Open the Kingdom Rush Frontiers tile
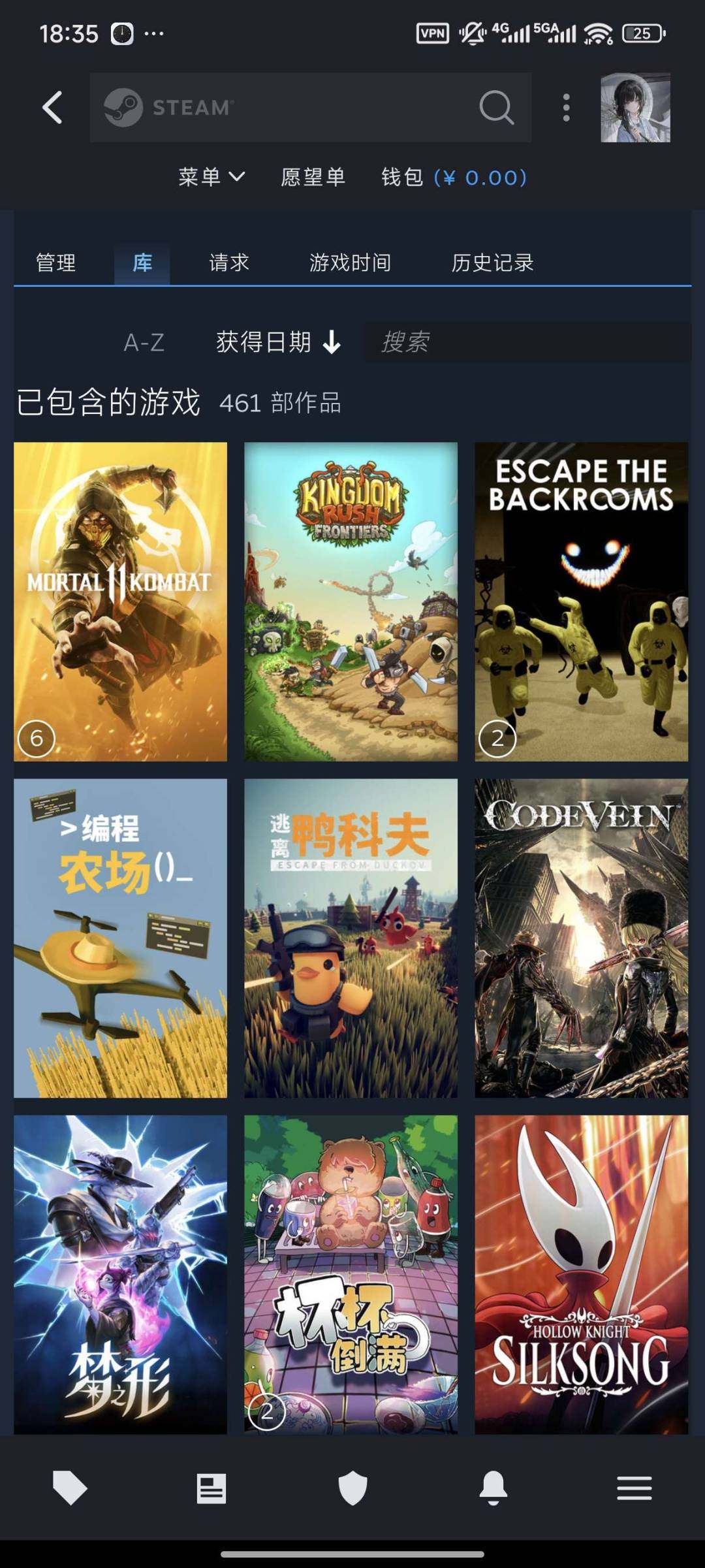Viewport: 705px width, 1568px height. coord(351,601)
